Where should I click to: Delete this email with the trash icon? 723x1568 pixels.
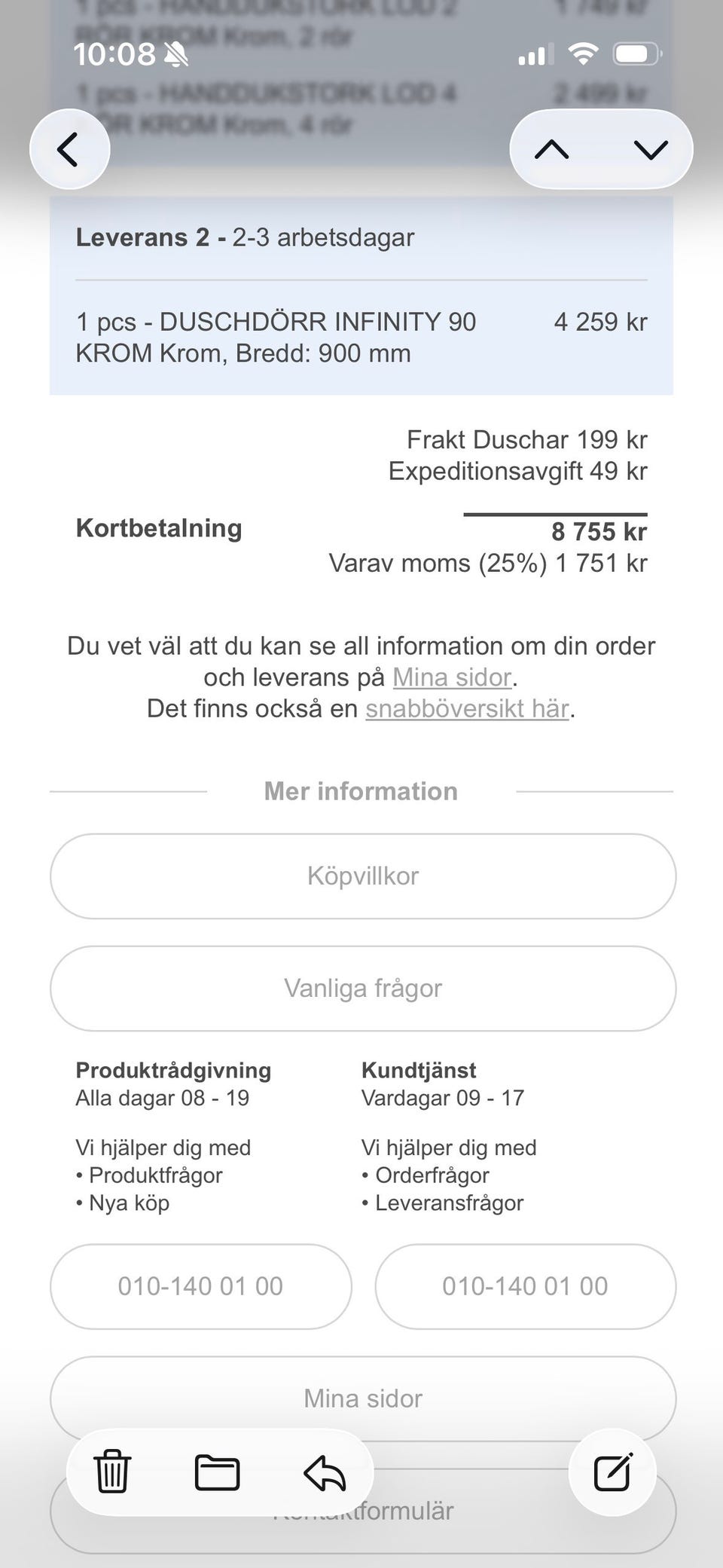tap(112, 1472)
